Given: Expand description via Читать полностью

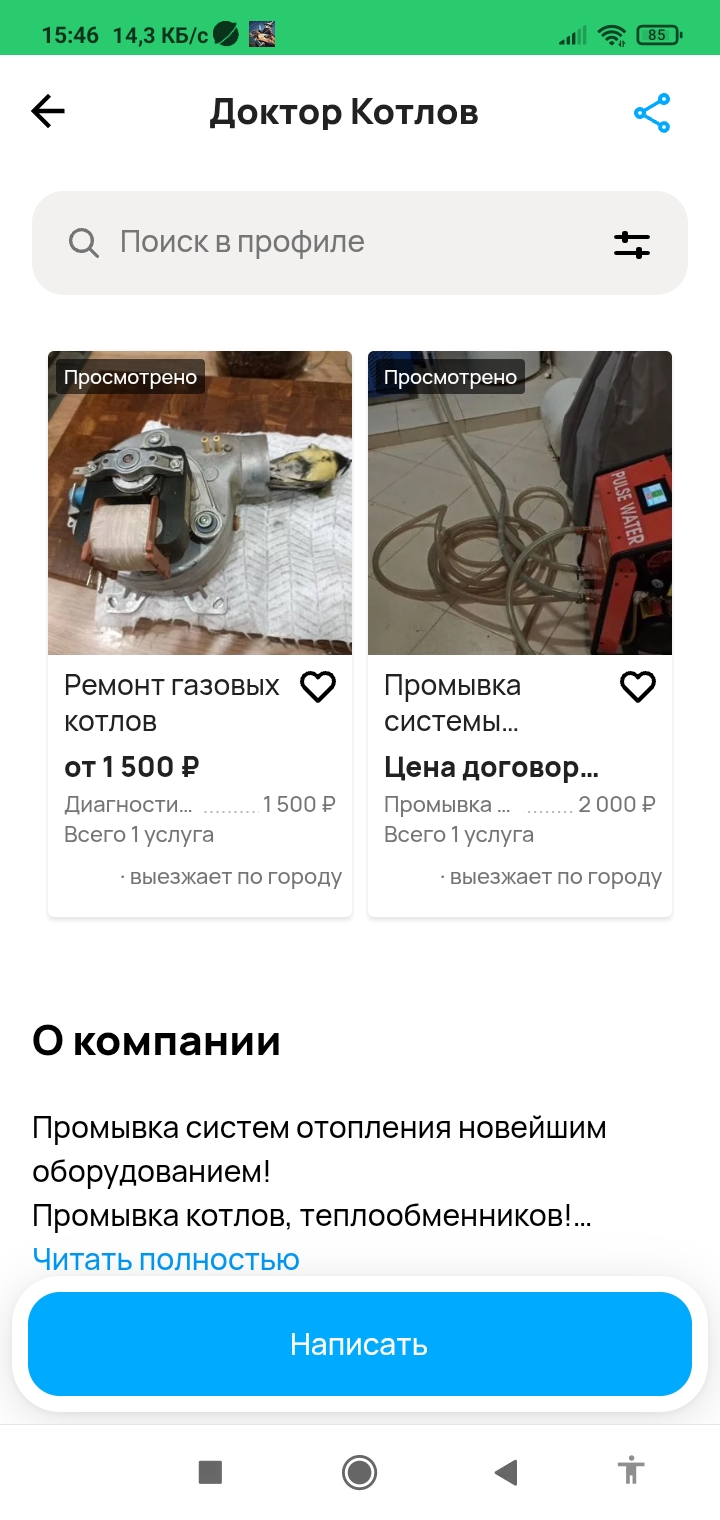Looking at the screenshot, I should [x=166, y=1258].
